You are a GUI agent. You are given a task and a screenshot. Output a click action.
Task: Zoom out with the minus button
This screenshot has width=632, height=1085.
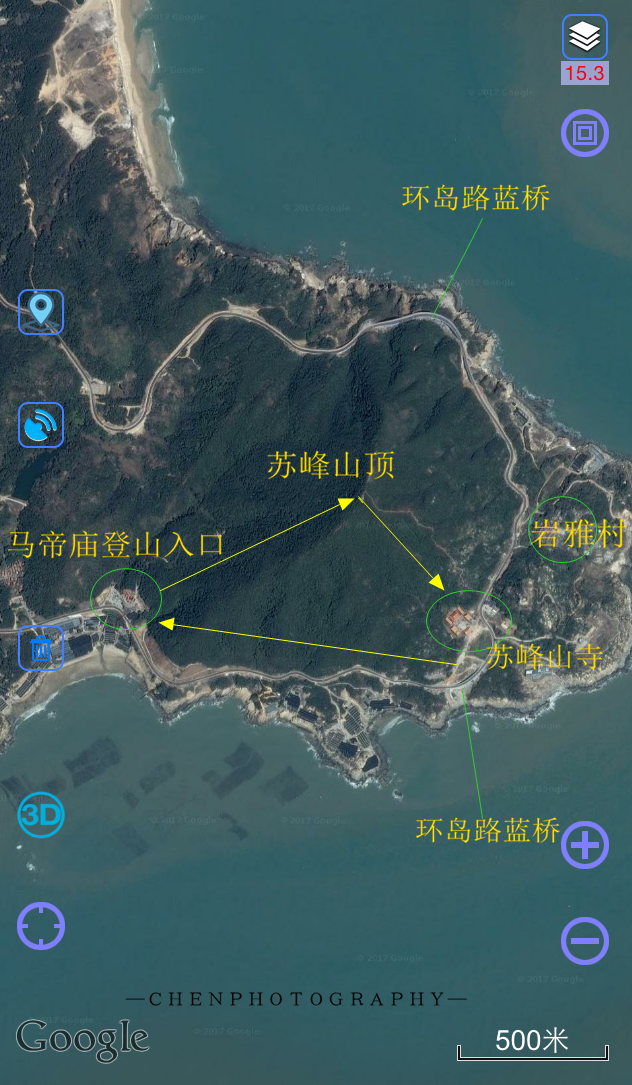585,940
